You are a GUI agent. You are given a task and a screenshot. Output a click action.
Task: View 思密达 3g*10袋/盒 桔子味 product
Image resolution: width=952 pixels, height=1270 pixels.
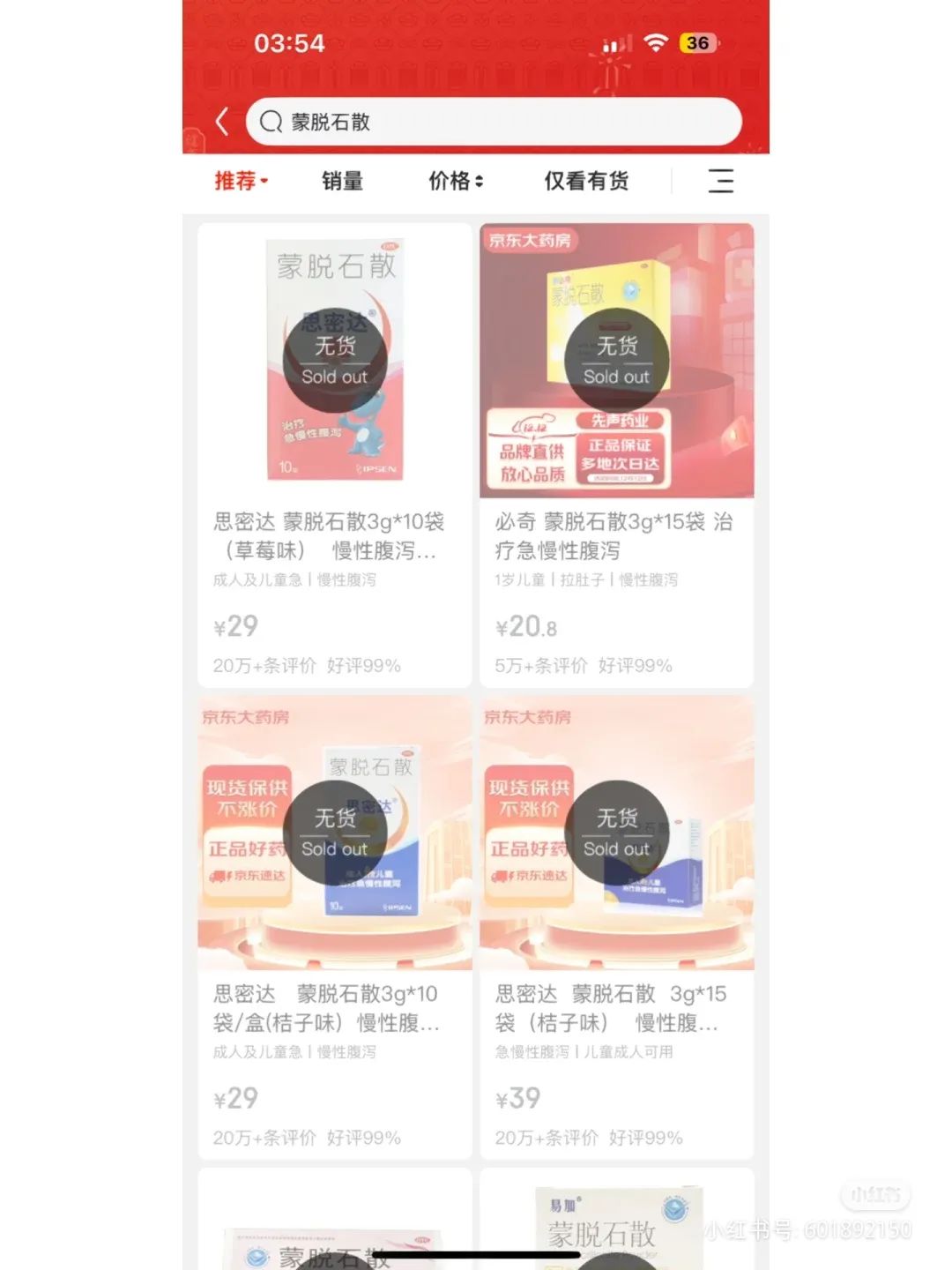tap(335, 928)
